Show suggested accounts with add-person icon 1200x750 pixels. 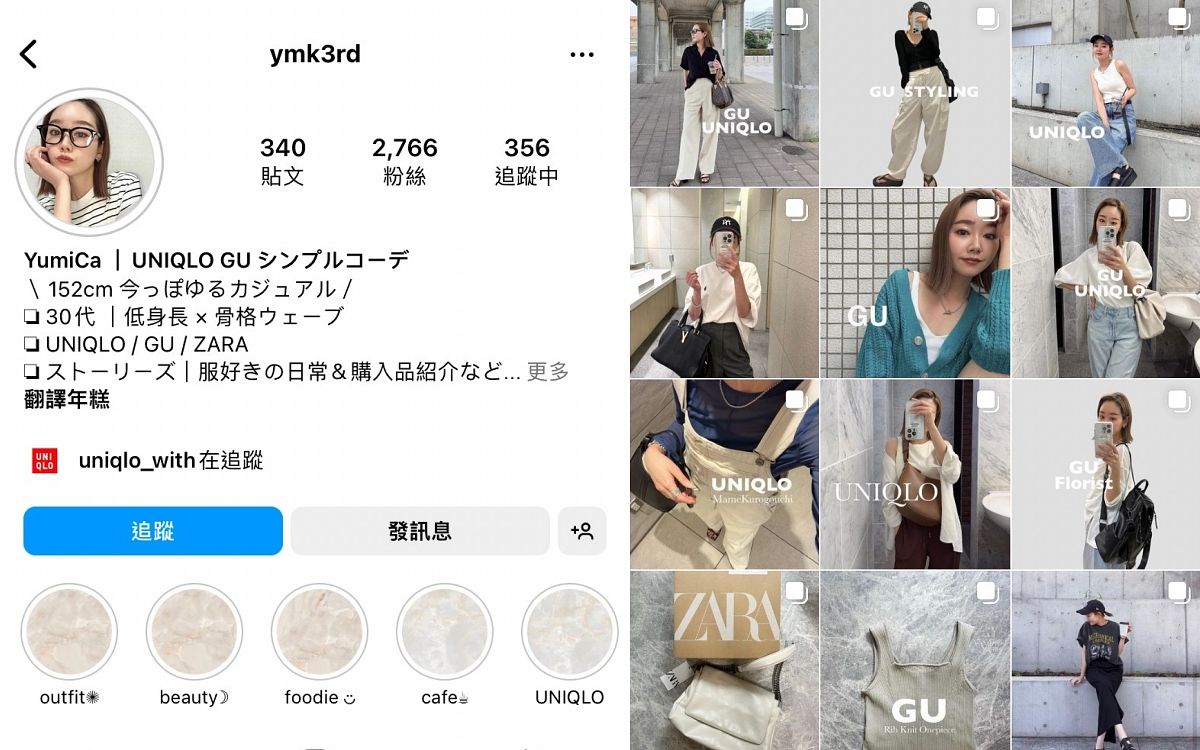point(582,531)
